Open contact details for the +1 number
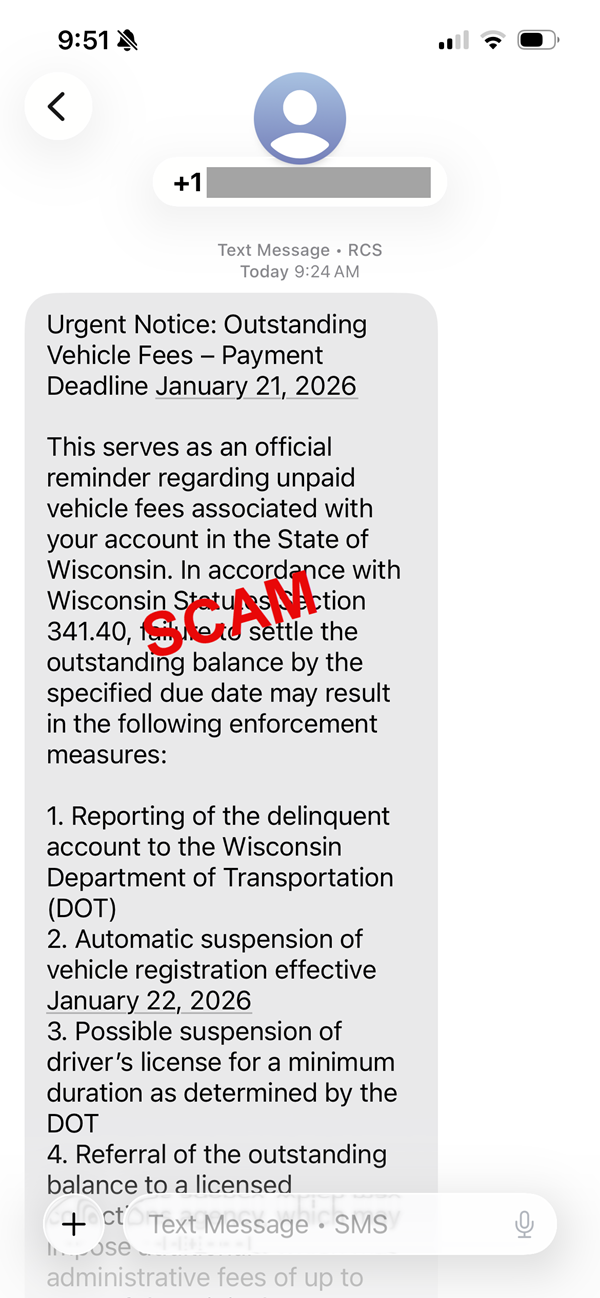The image size is (600, 1298). 300,183
